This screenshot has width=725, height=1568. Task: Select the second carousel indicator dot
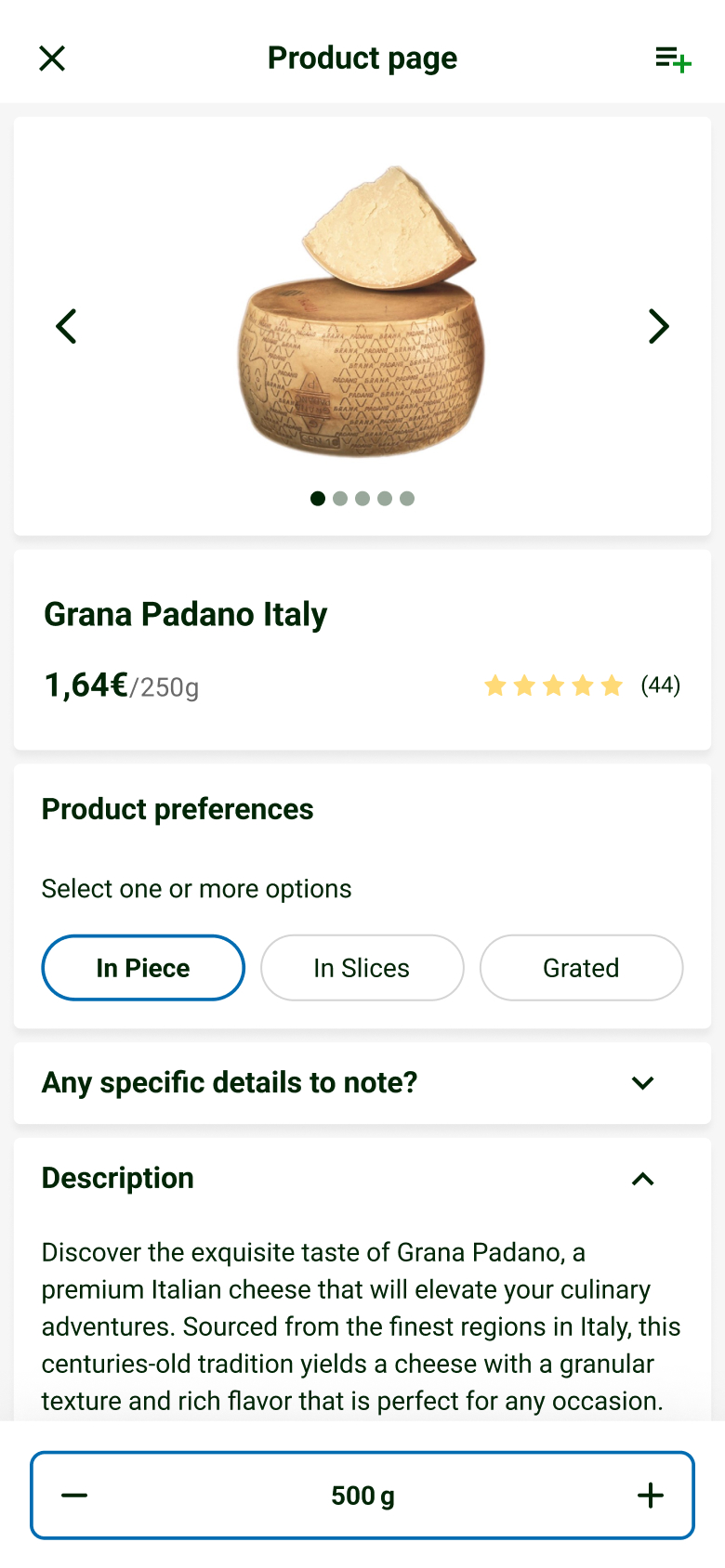tap(340, 499)
